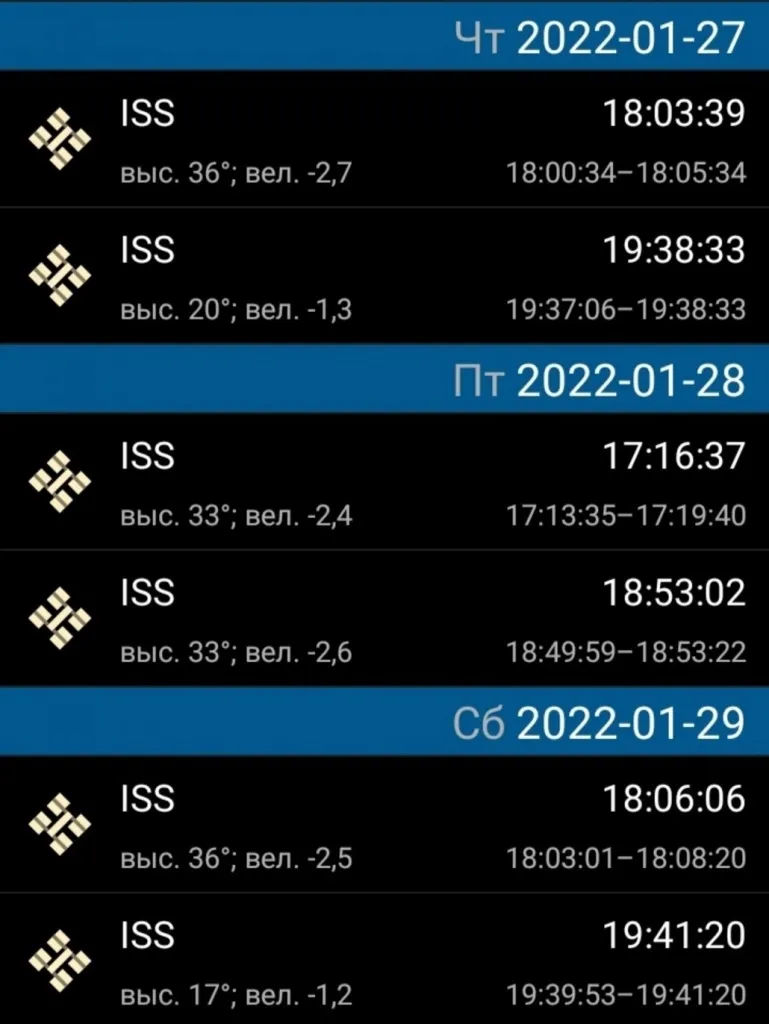View details of the ISS pass at 18:53:02
769x1024 pixels.
[x=384, y=619]
